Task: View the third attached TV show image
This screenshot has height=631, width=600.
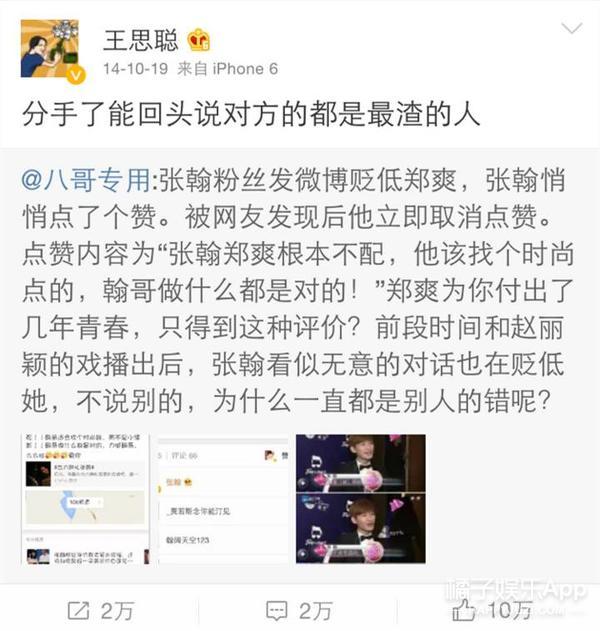Action: 360,498
